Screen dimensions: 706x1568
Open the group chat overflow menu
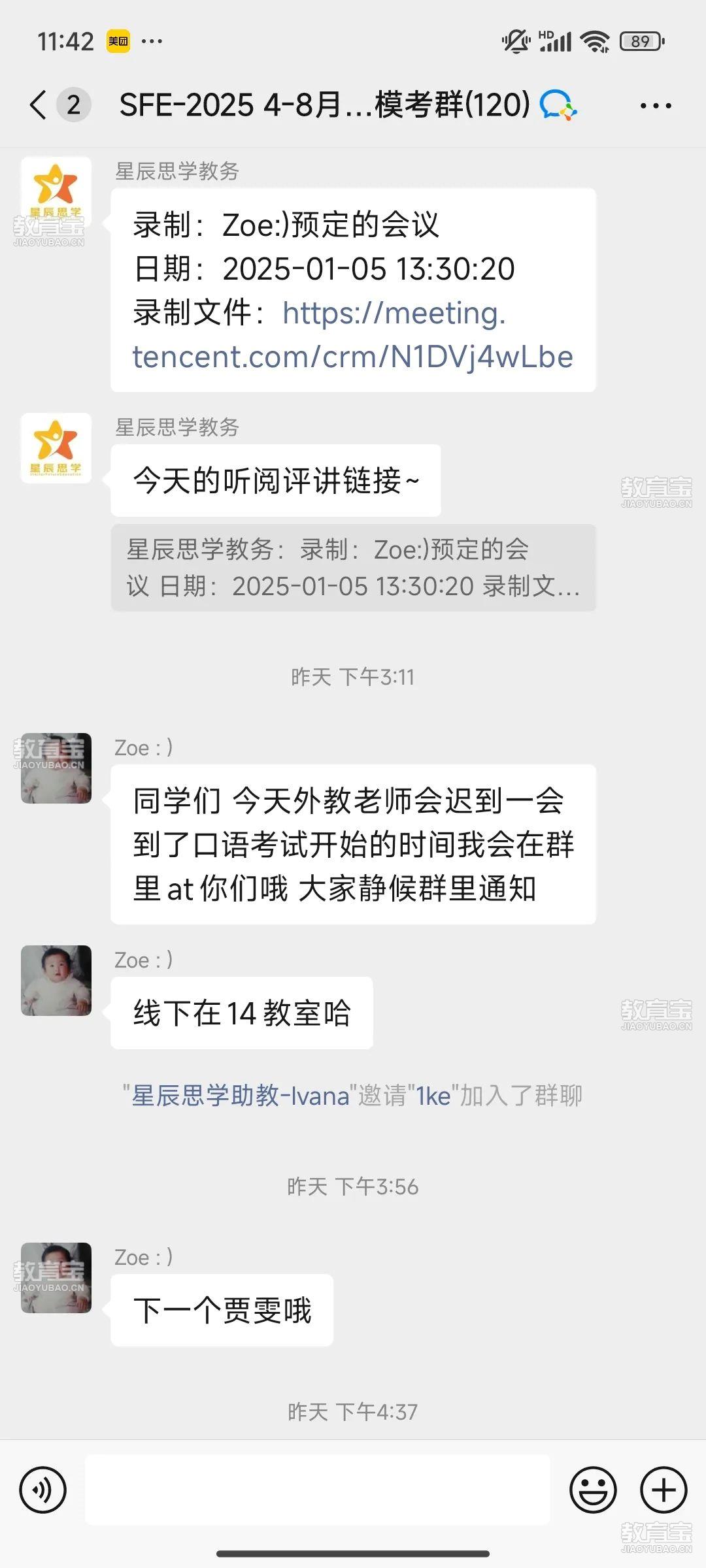656,105
